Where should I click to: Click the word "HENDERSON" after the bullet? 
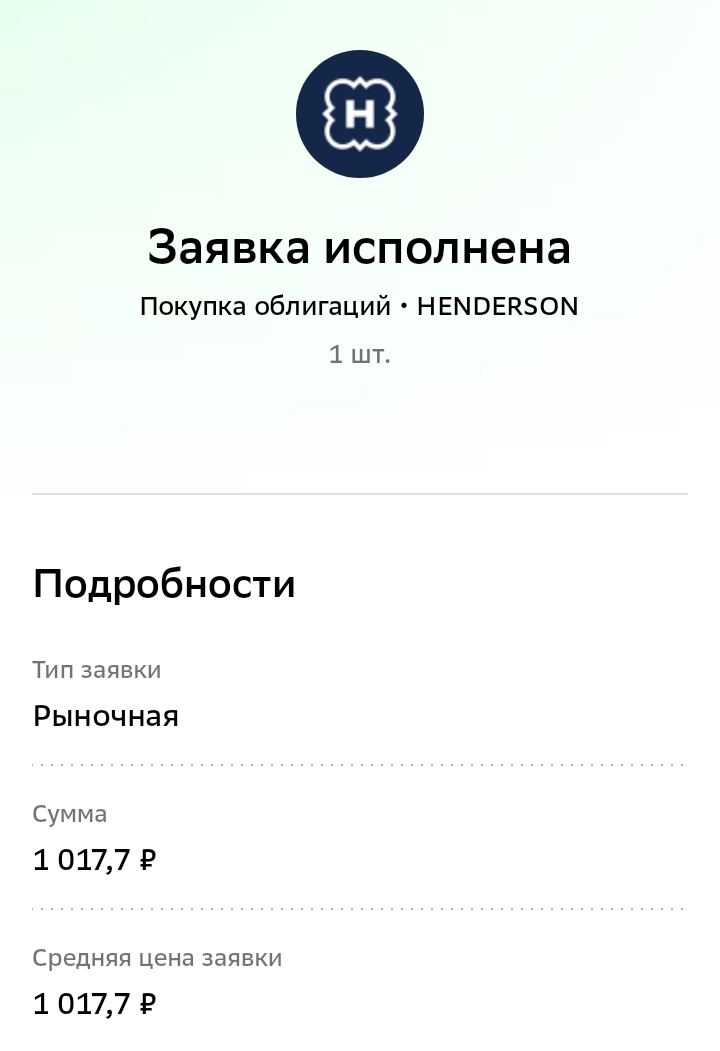click(500, 306)
